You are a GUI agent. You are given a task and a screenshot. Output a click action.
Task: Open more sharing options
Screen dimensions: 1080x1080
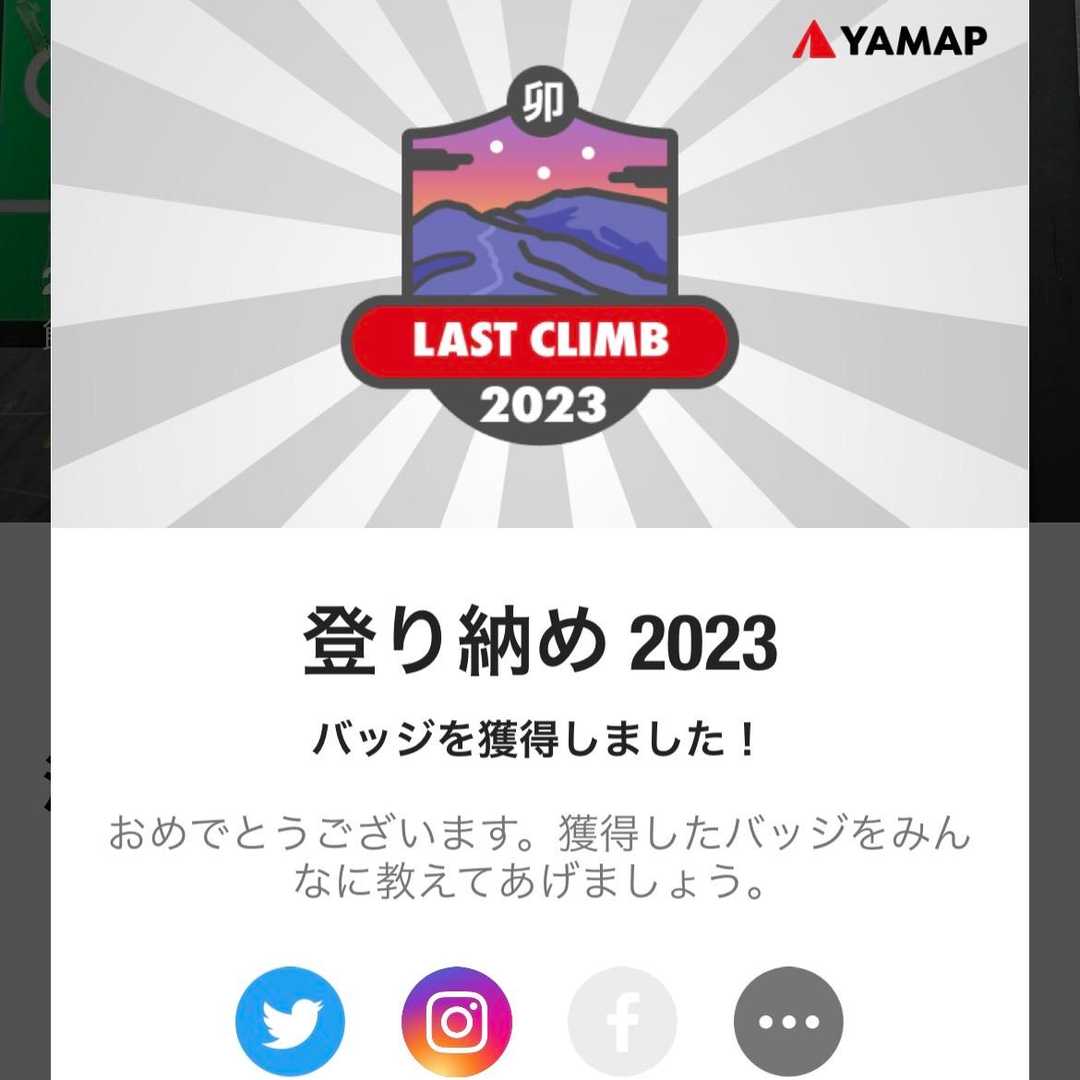(788, 1021)
